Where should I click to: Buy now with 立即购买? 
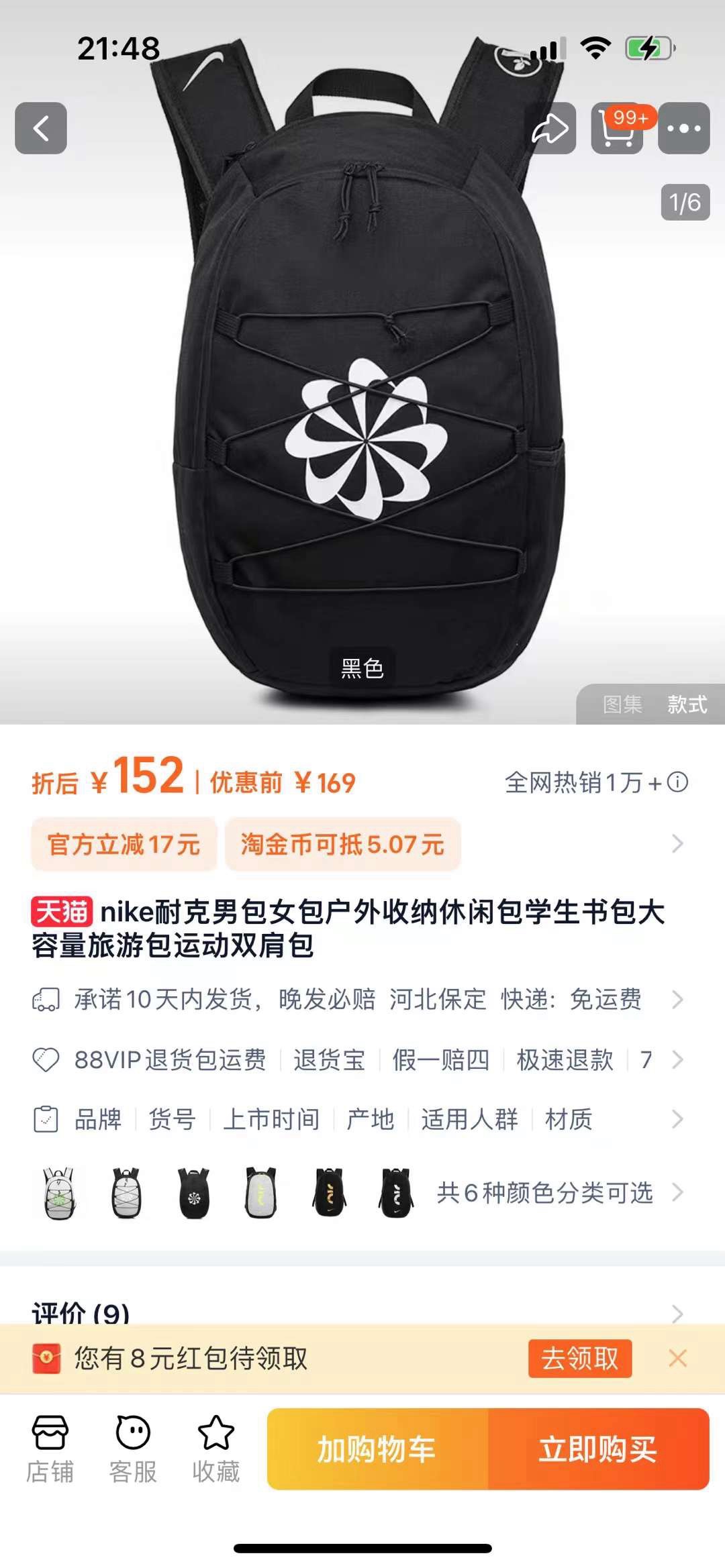pyautogui.click(x=598, y=1449)
